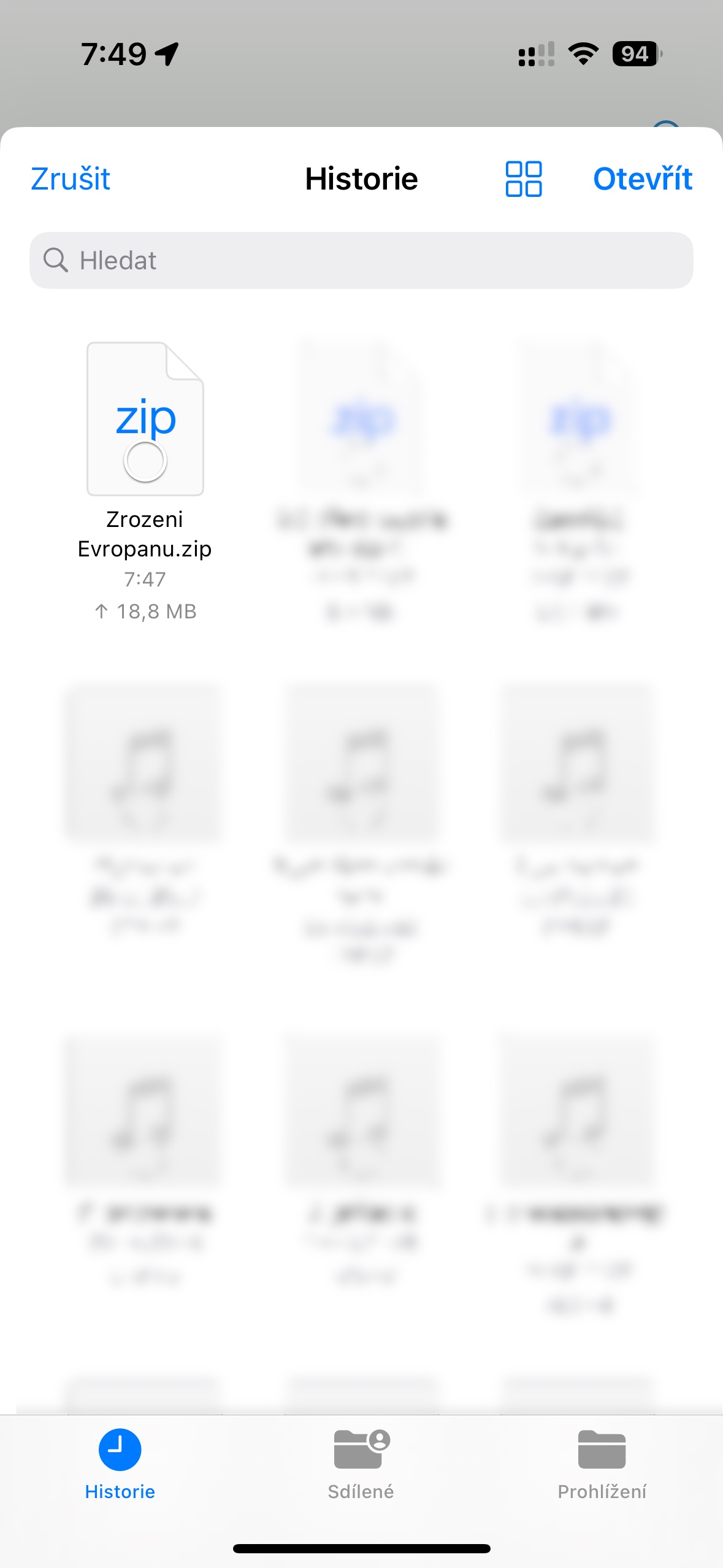Focus the Hledat search field

coord(361,260)
